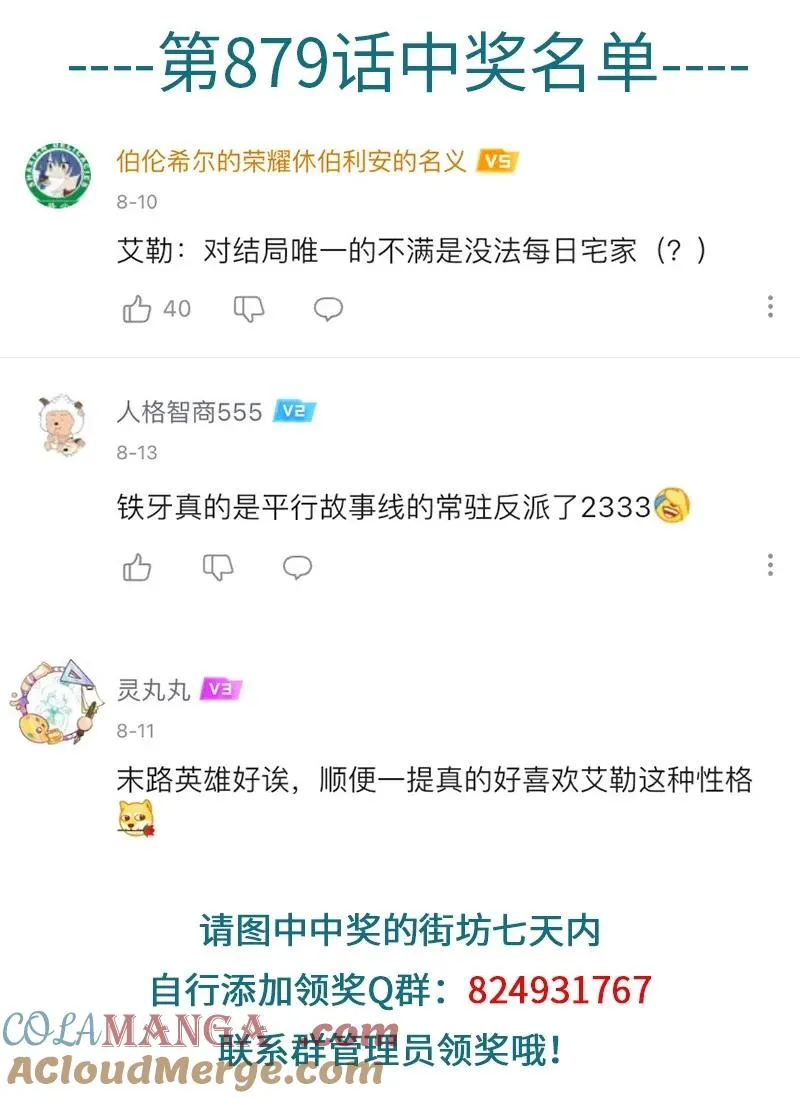Click the like icon on 人格智商555's comment

tap(137, 567)
